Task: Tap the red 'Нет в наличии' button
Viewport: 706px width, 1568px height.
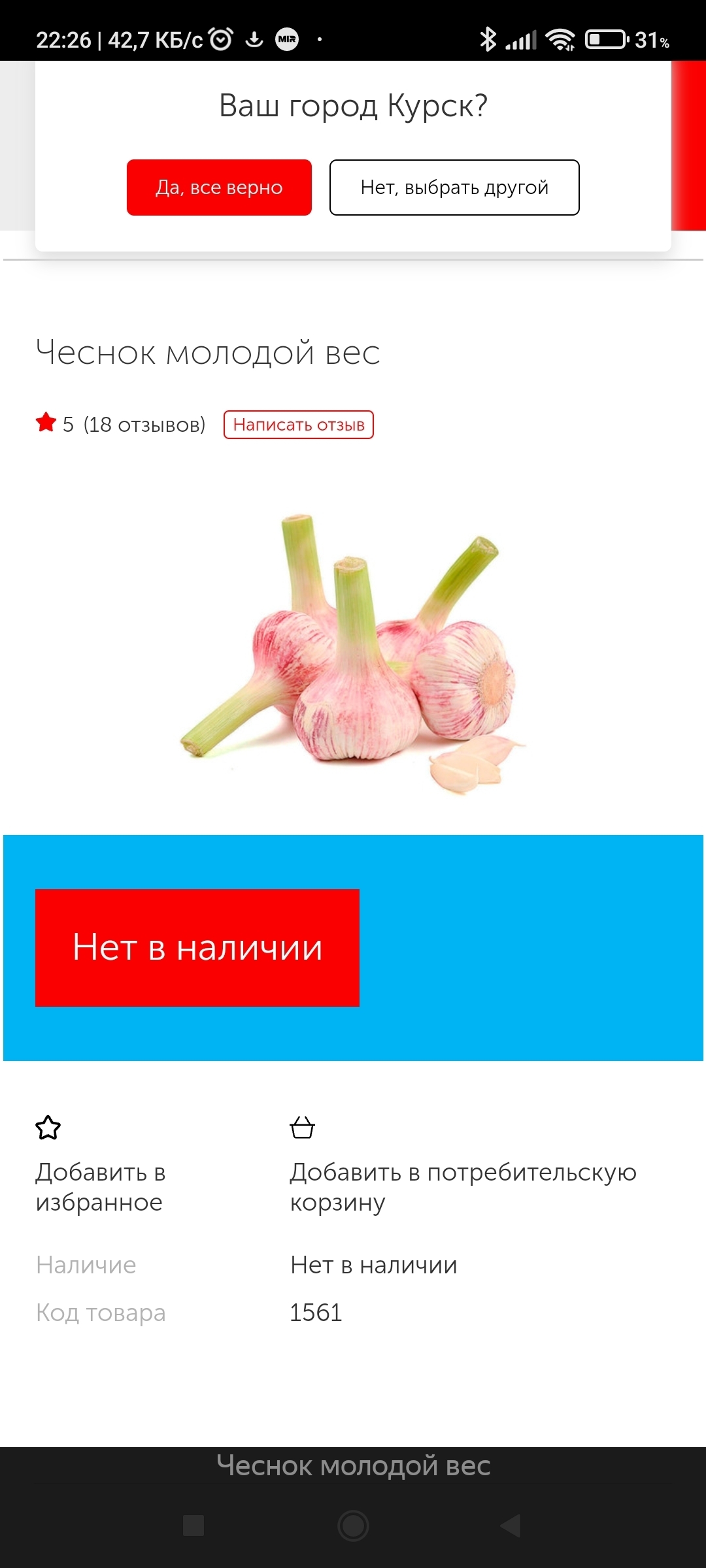Action: 197,947
